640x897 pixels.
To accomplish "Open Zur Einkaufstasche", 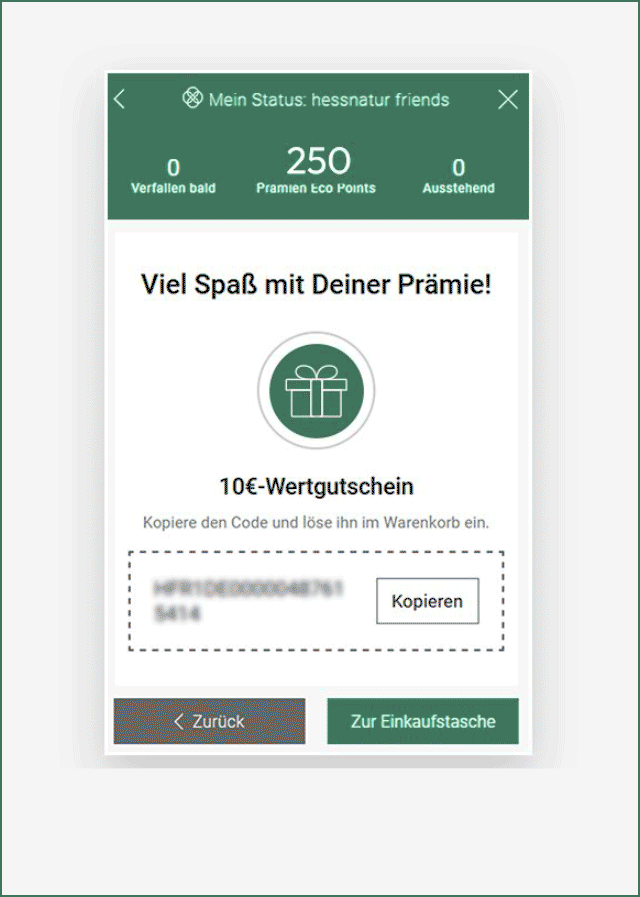I will point(422,721).
